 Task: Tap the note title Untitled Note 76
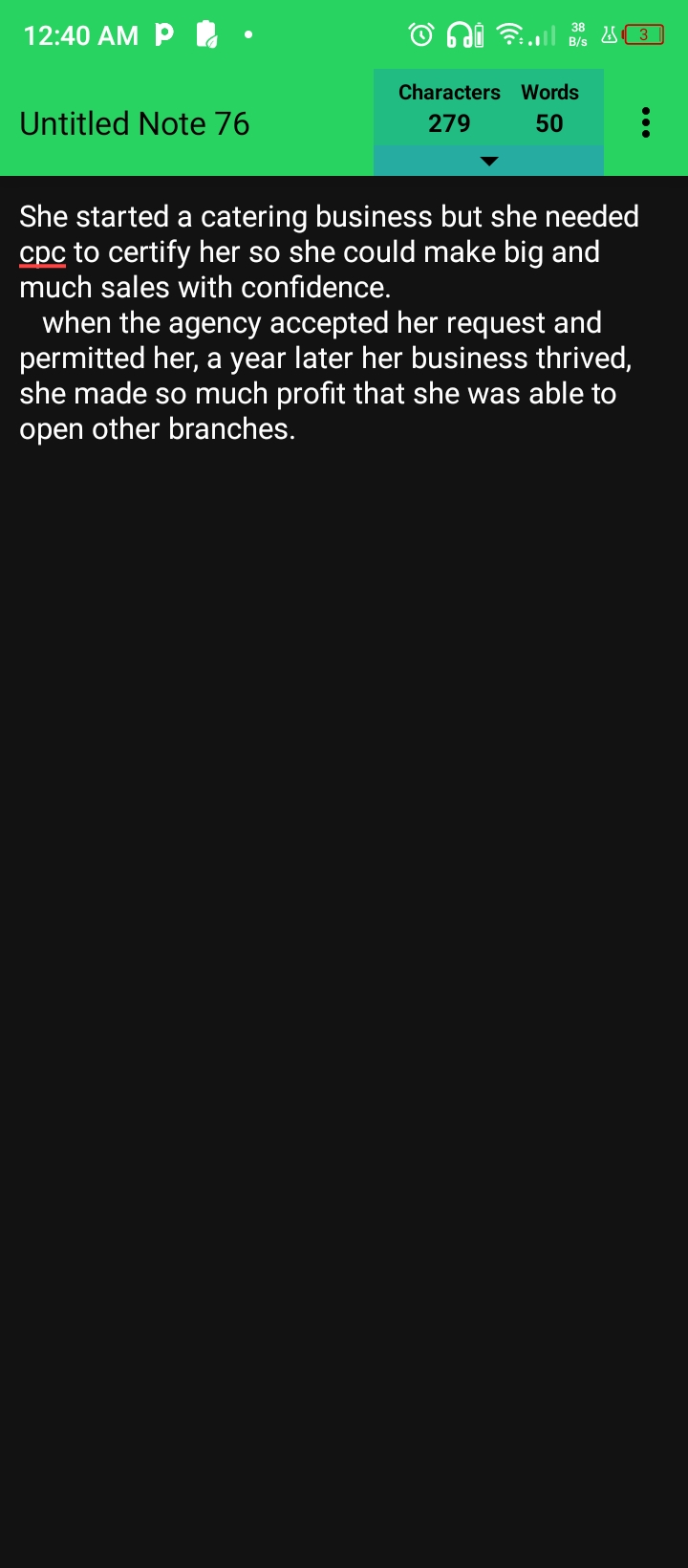pyautogui.click(x=135, y=123)
